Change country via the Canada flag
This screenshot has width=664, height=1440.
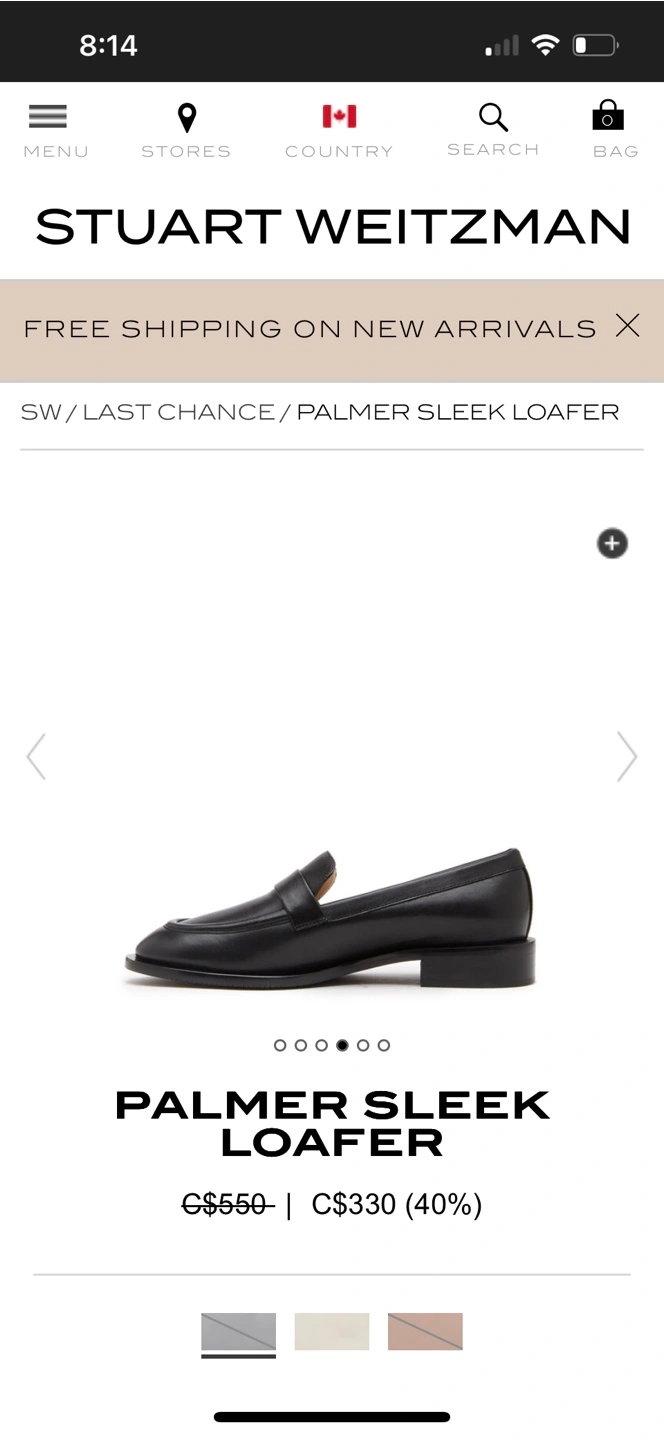click(339, 130)
